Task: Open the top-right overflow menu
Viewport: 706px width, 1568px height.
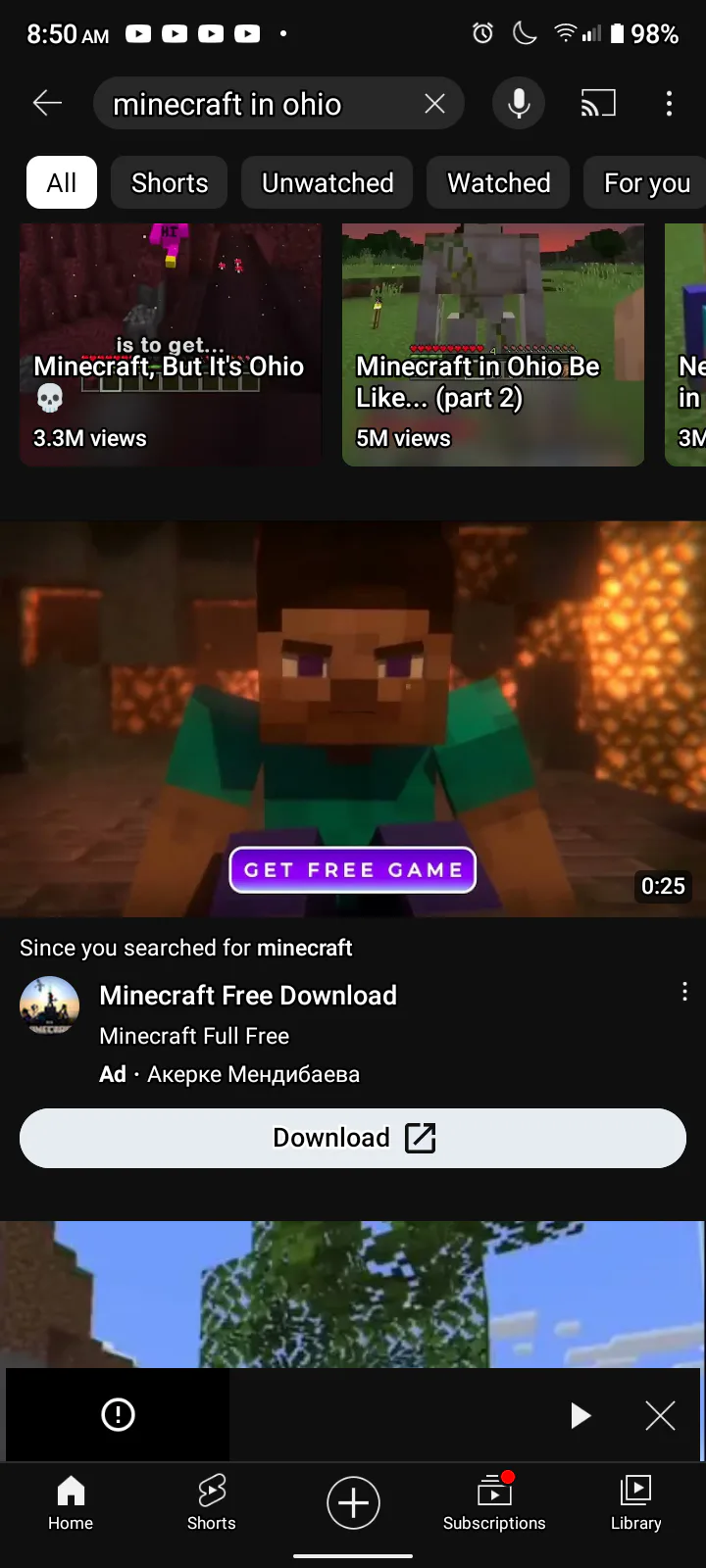Action: [x=669, y=103]
